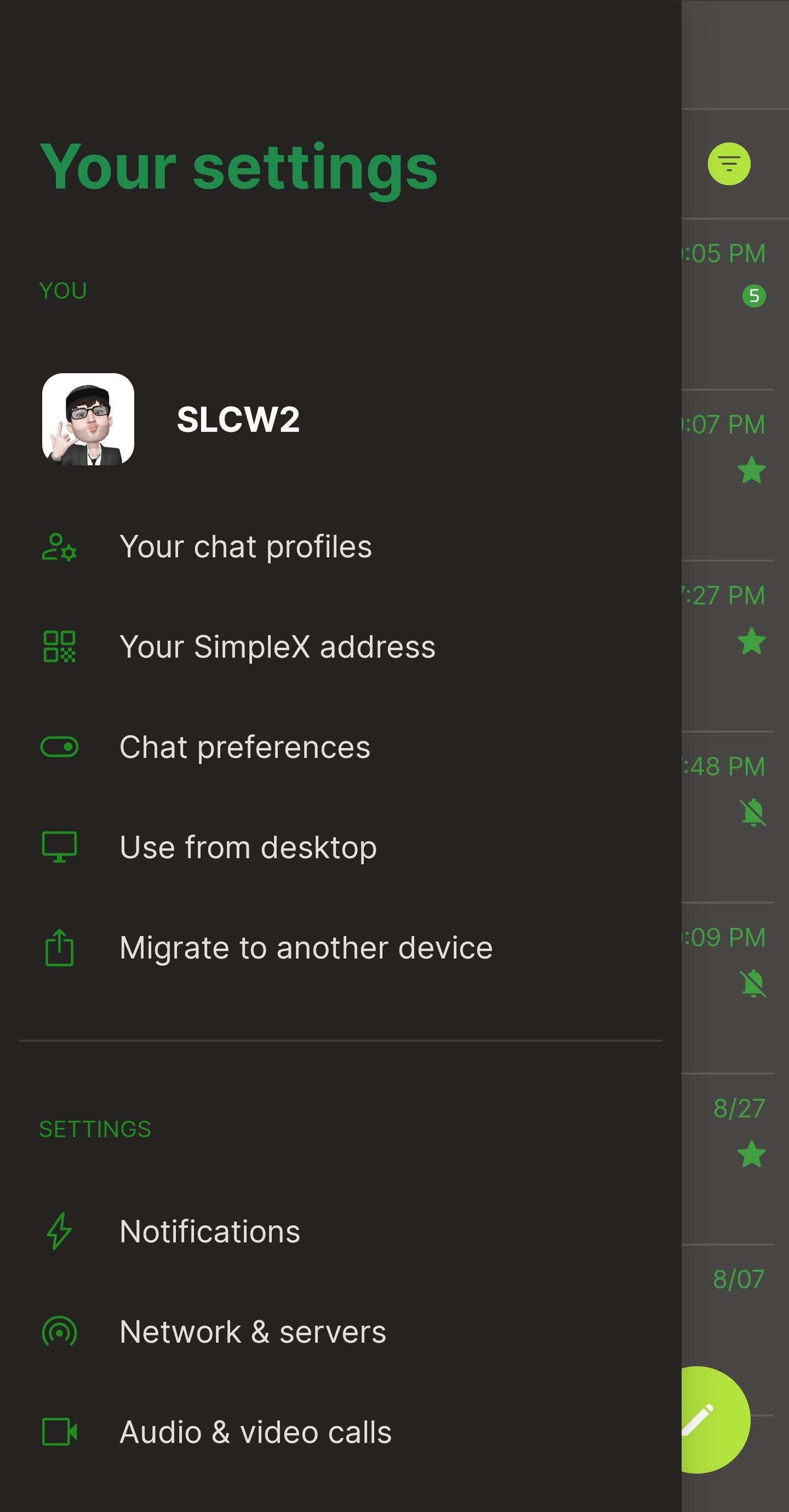The height and width of the screenshot is (1512, 789).
Task: Open Your chat profiles
Action: pos(245,547)
